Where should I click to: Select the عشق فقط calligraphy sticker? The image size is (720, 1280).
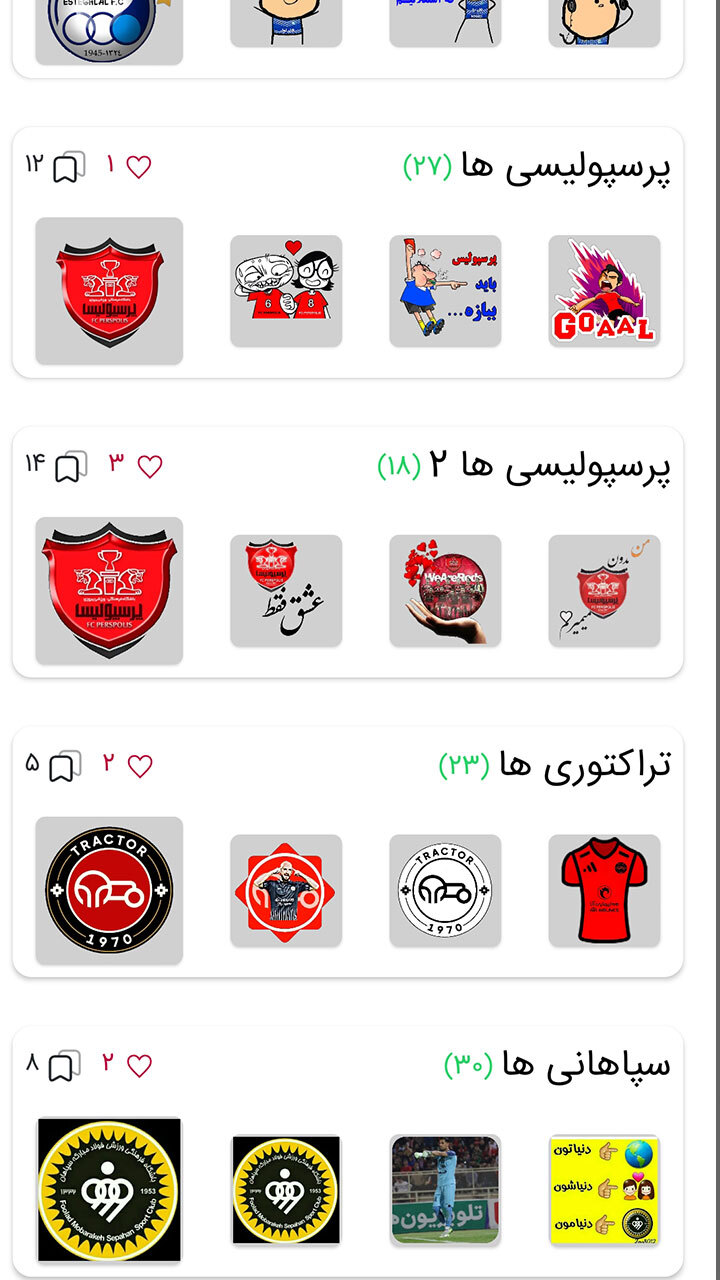(x=286, y=590)
